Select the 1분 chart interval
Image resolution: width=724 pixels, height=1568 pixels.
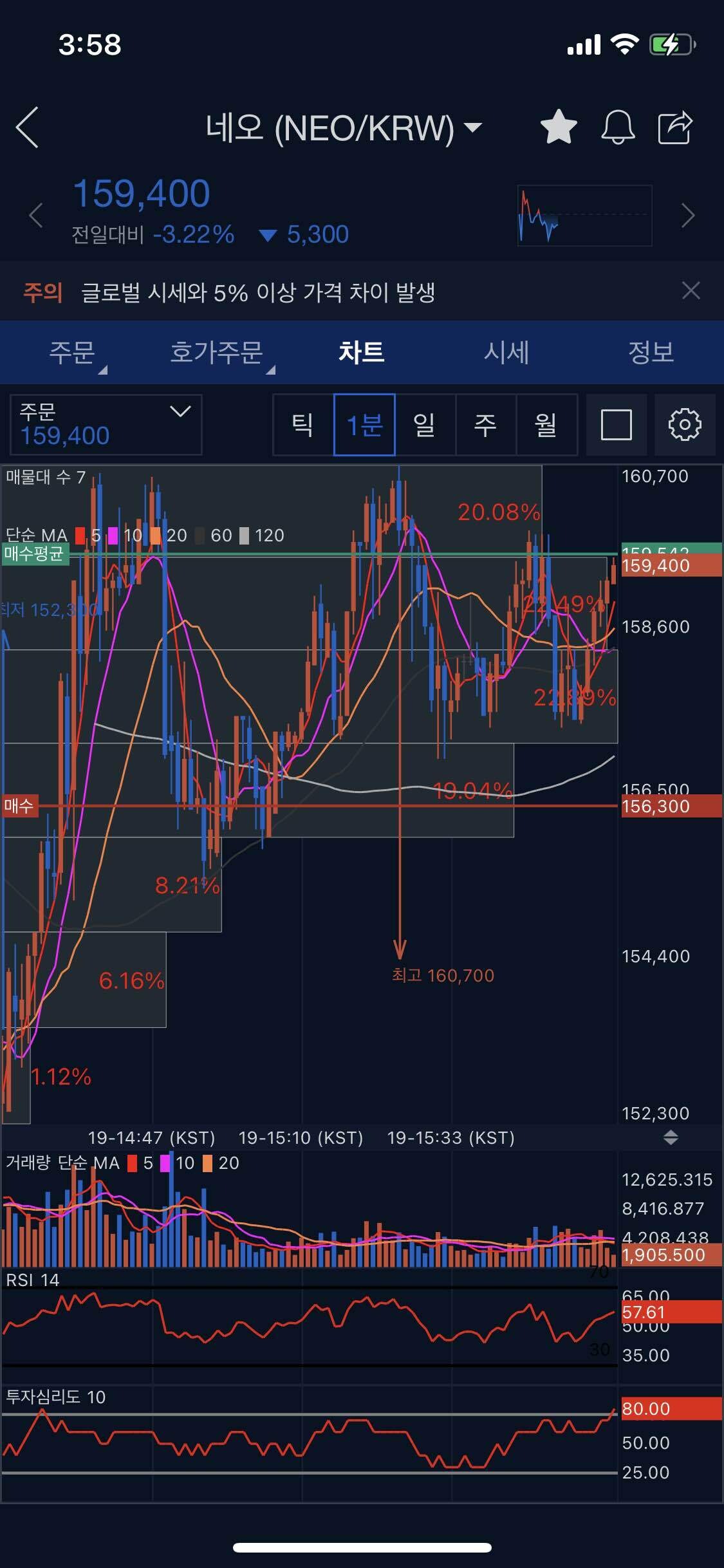click(x=364, y=425)
